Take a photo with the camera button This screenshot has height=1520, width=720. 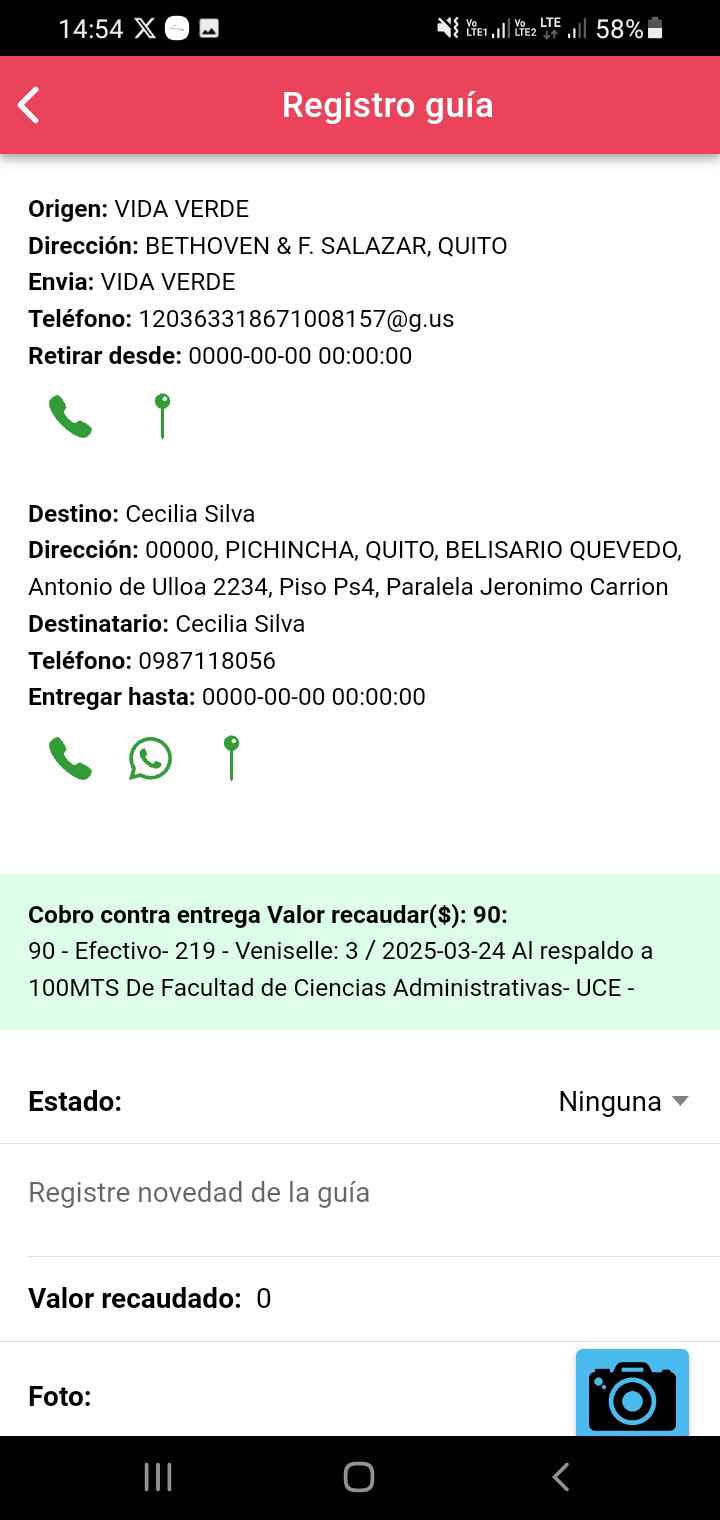click(x=632, y=1394)
